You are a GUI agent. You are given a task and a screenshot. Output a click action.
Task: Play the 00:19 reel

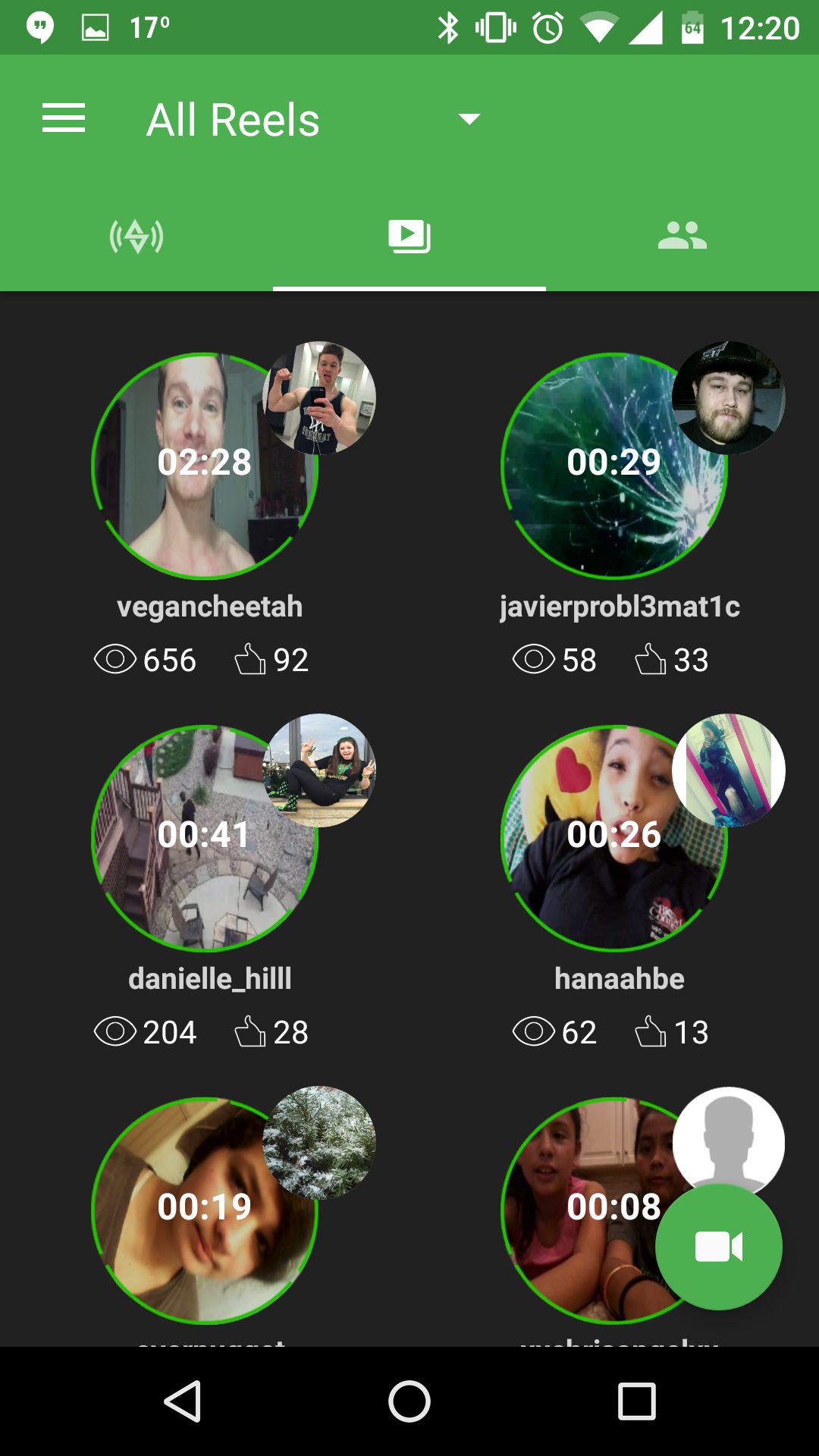click(x=205, y=1211)
